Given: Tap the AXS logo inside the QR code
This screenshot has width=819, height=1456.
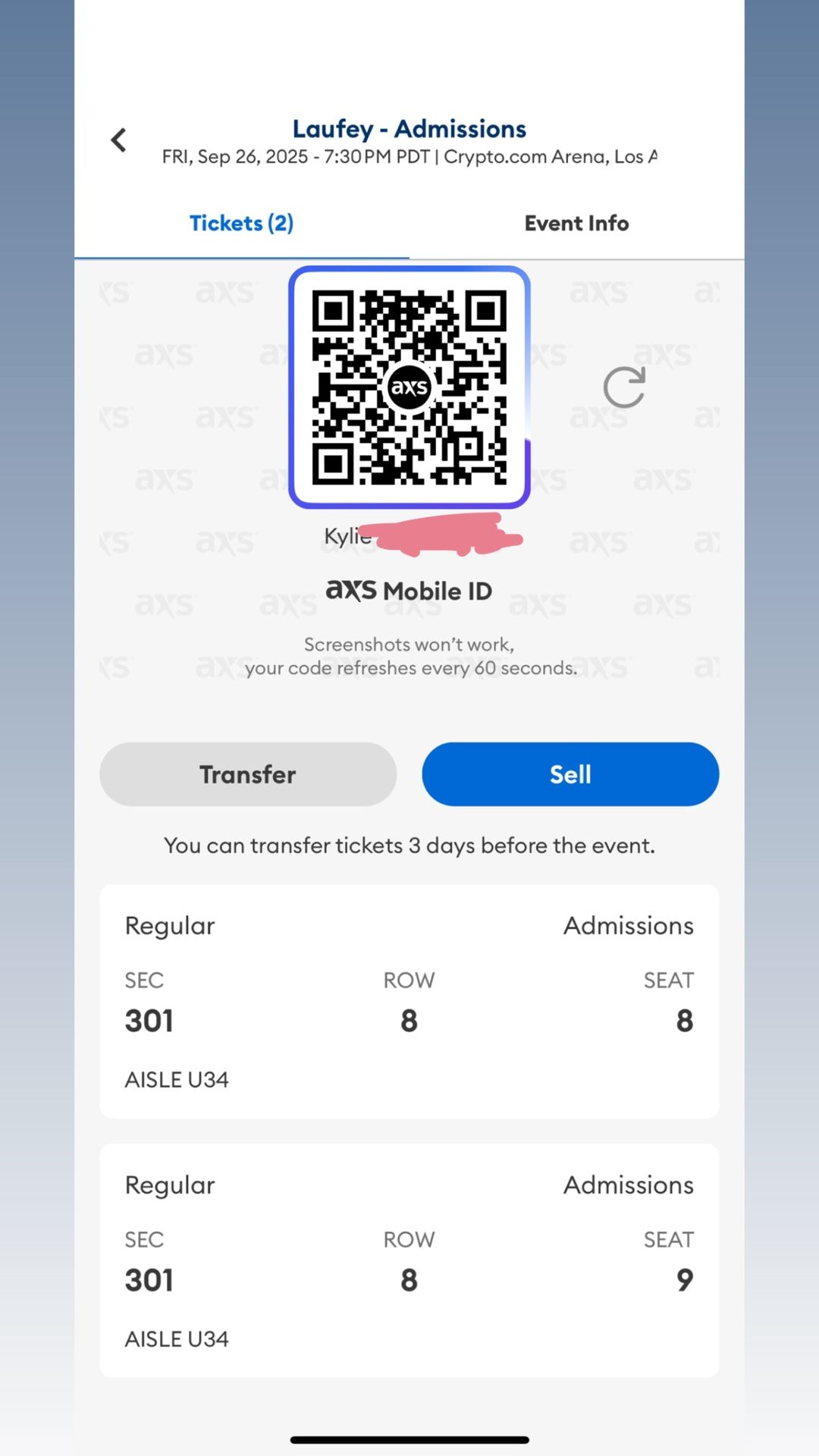Looking at the screenshot, I should 409,385.
